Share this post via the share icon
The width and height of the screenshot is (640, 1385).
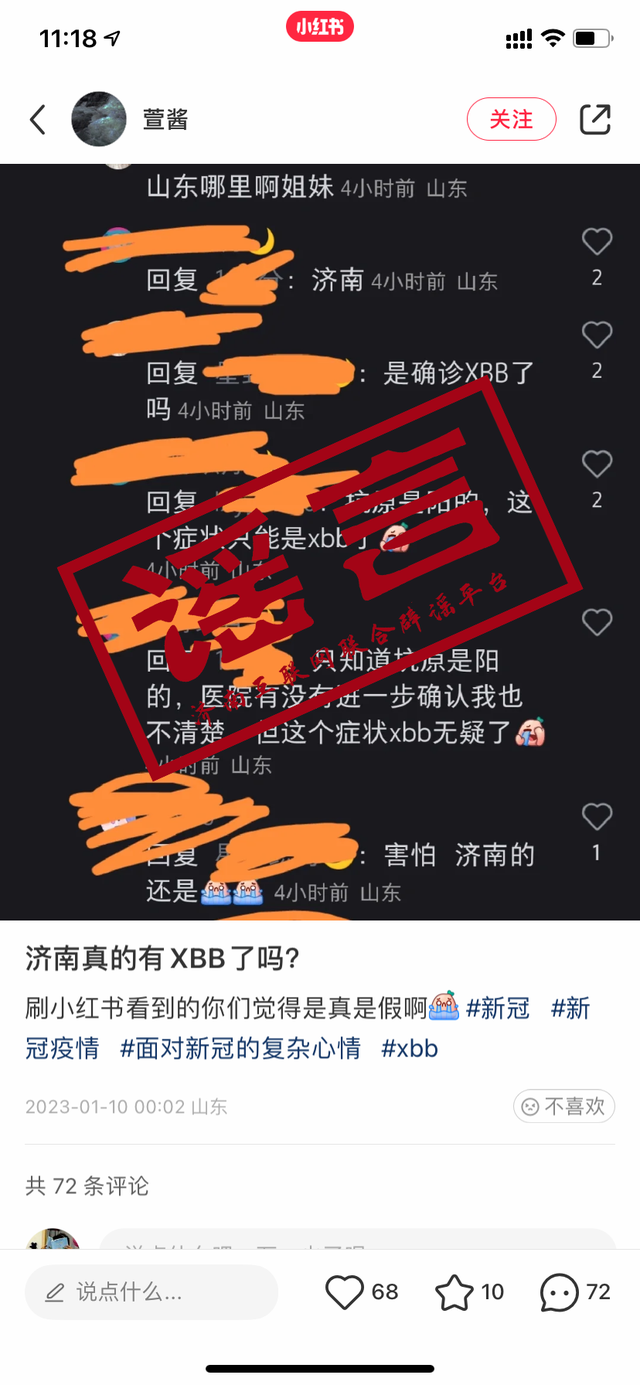tap(595, 120)
